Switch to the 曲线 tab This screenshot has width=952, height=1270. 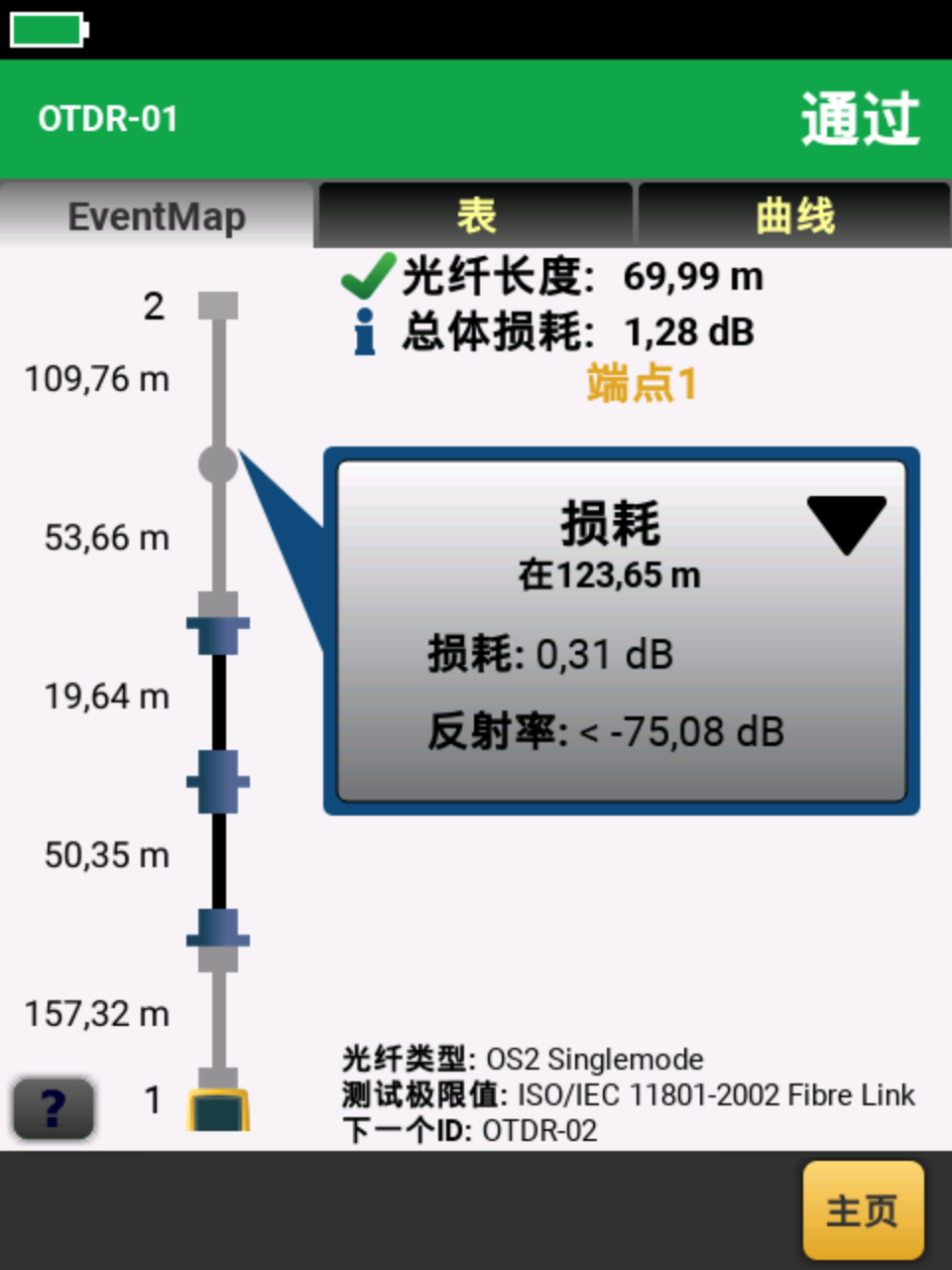(x=794, y=215)
